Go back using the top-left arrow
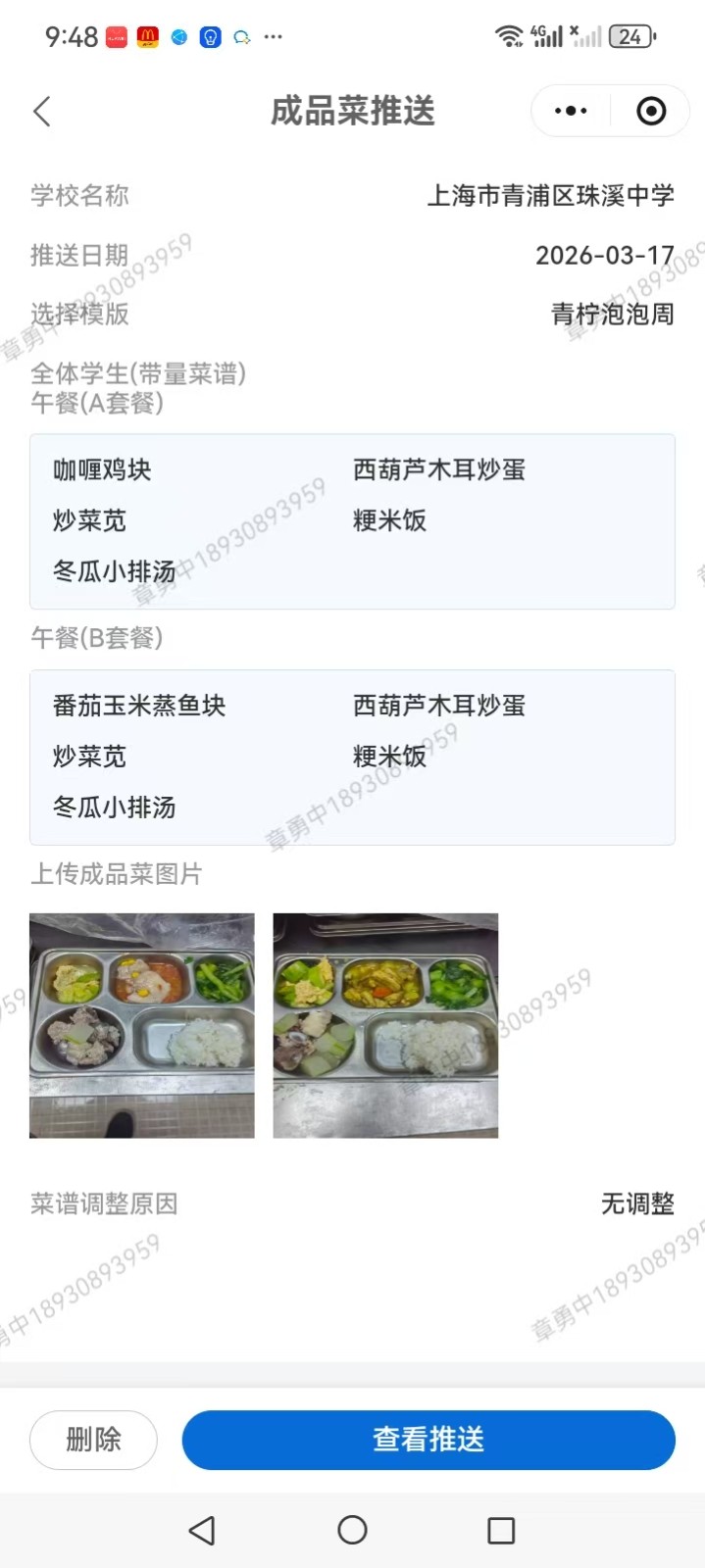705x1568 pixels. point(41,112)
